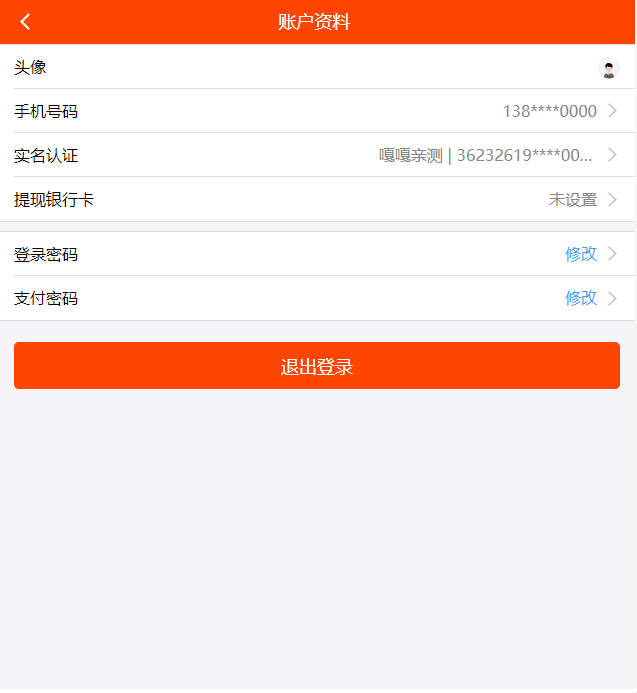Tap 修改 for 登录密码

[x=581, y=254]
